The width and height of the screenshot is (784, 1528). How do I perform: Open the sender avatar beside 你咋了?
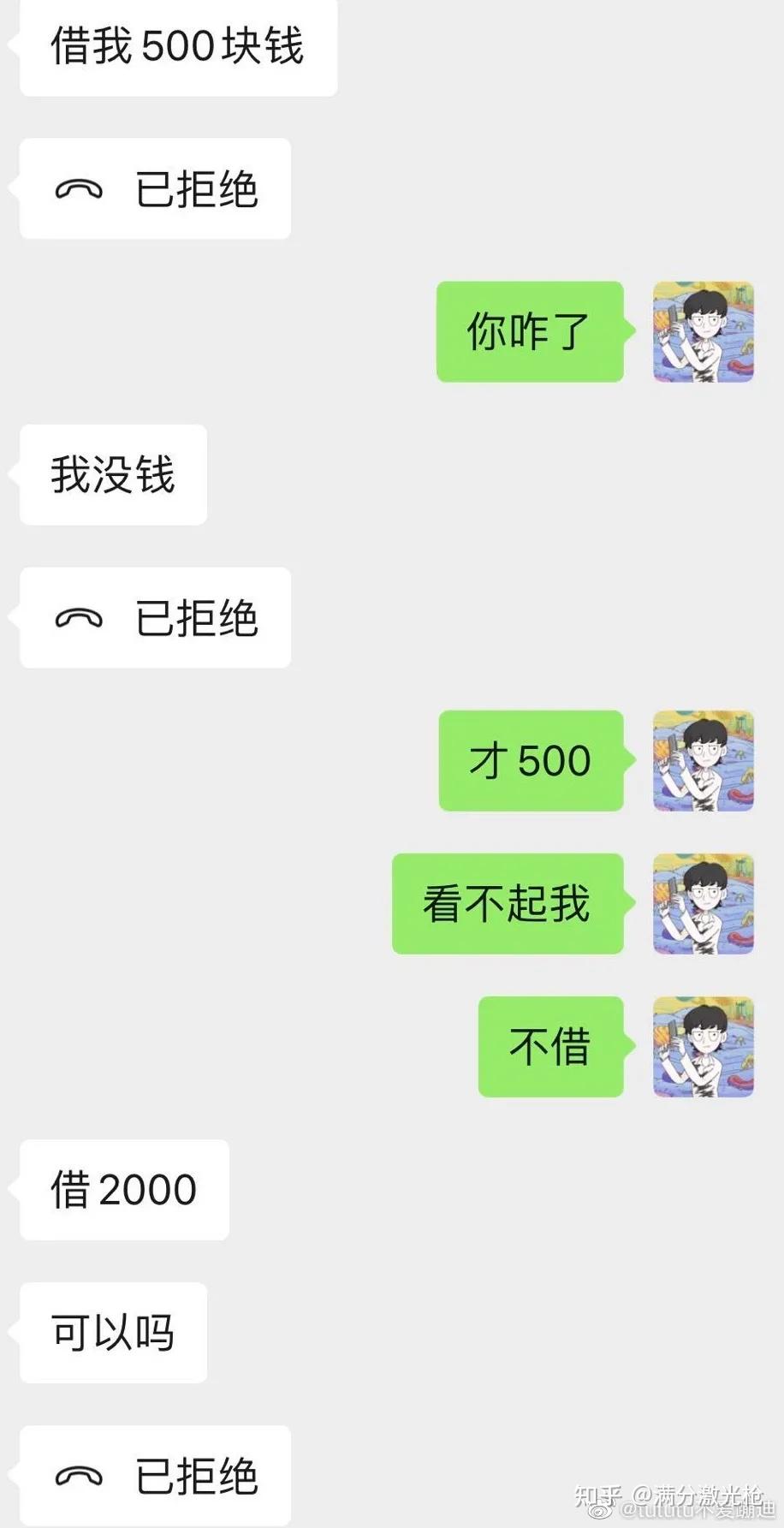703,332
